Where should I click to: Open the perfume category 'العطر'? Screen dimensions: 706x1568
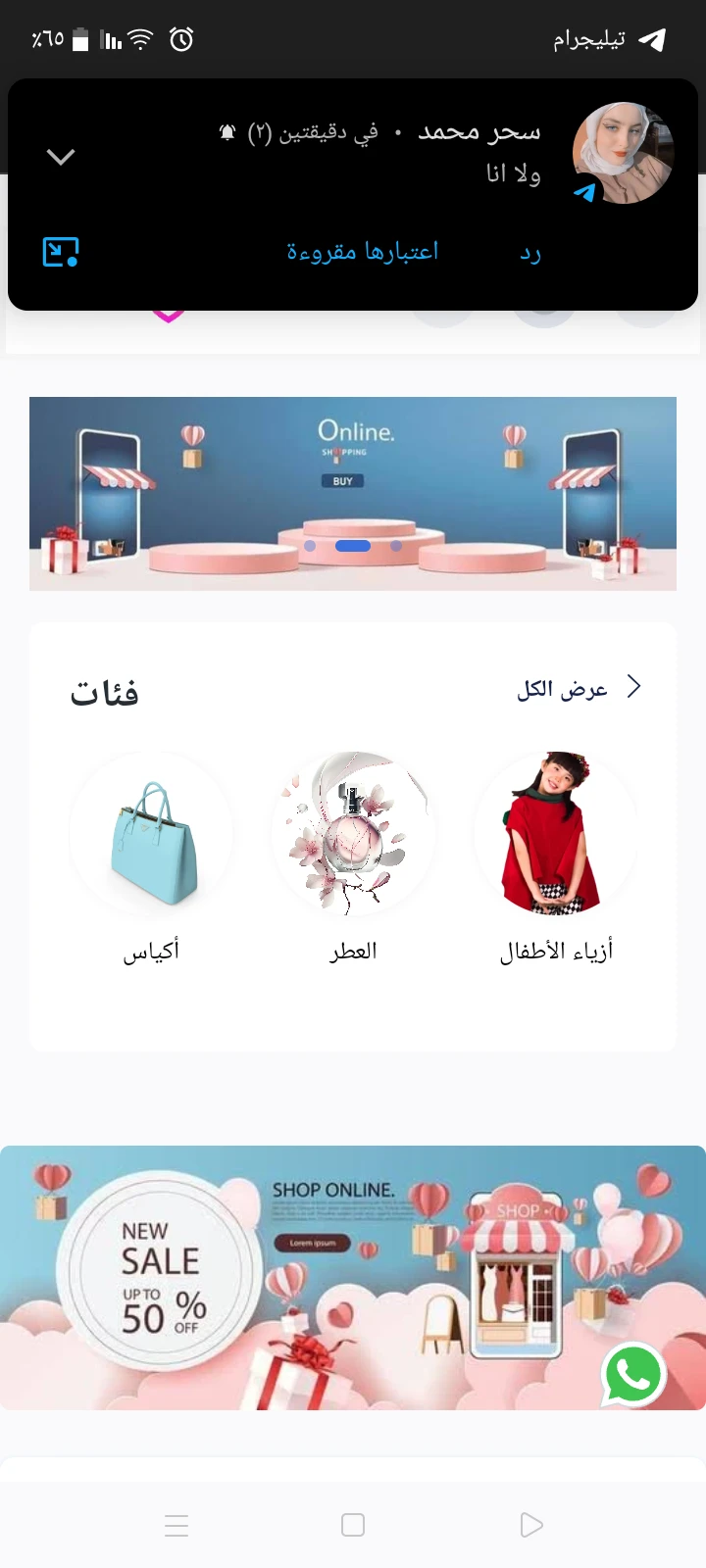pos(353,835)
